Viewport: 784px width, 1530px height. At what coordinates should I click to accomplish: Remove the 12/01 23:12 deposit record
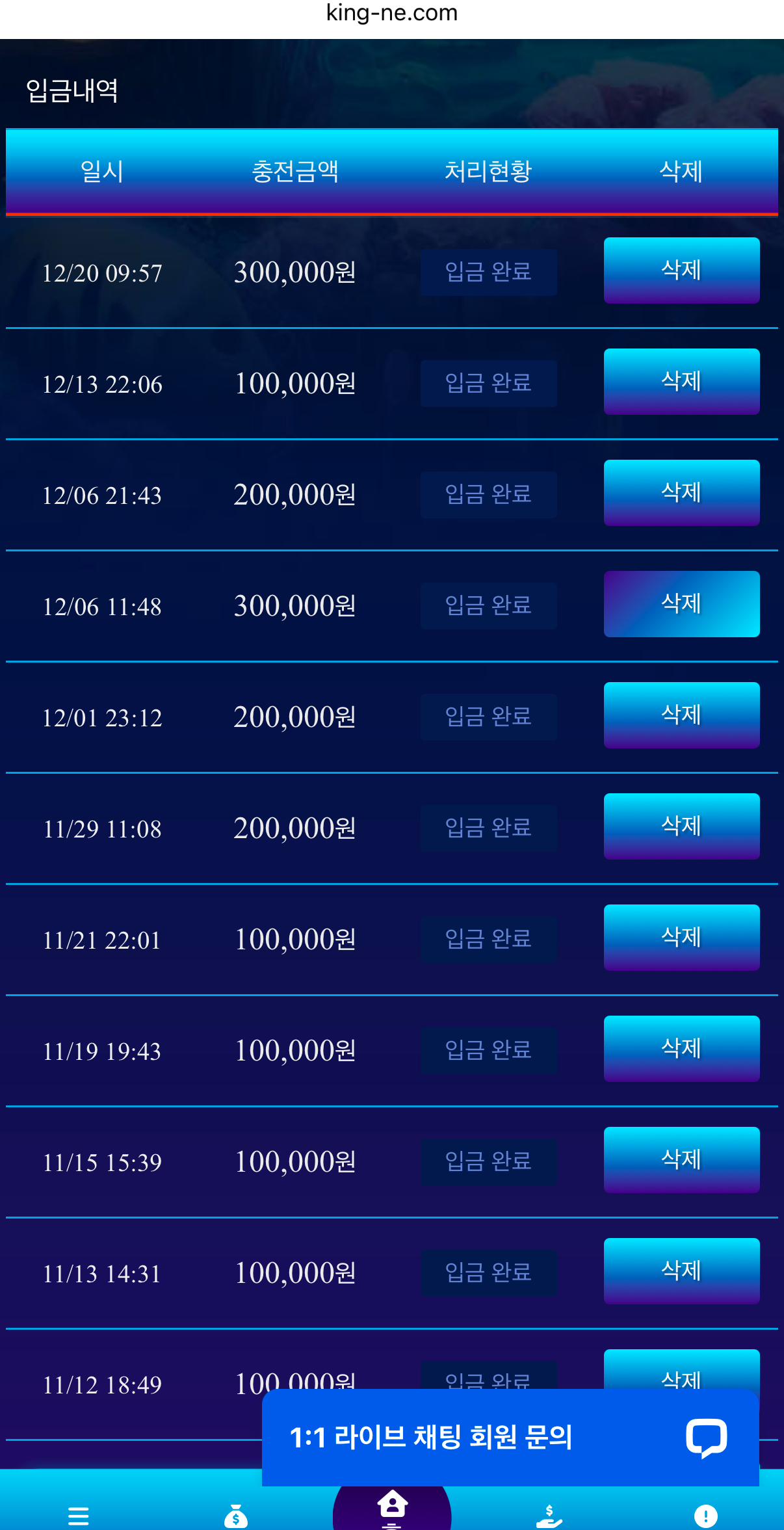click(681, 715)
